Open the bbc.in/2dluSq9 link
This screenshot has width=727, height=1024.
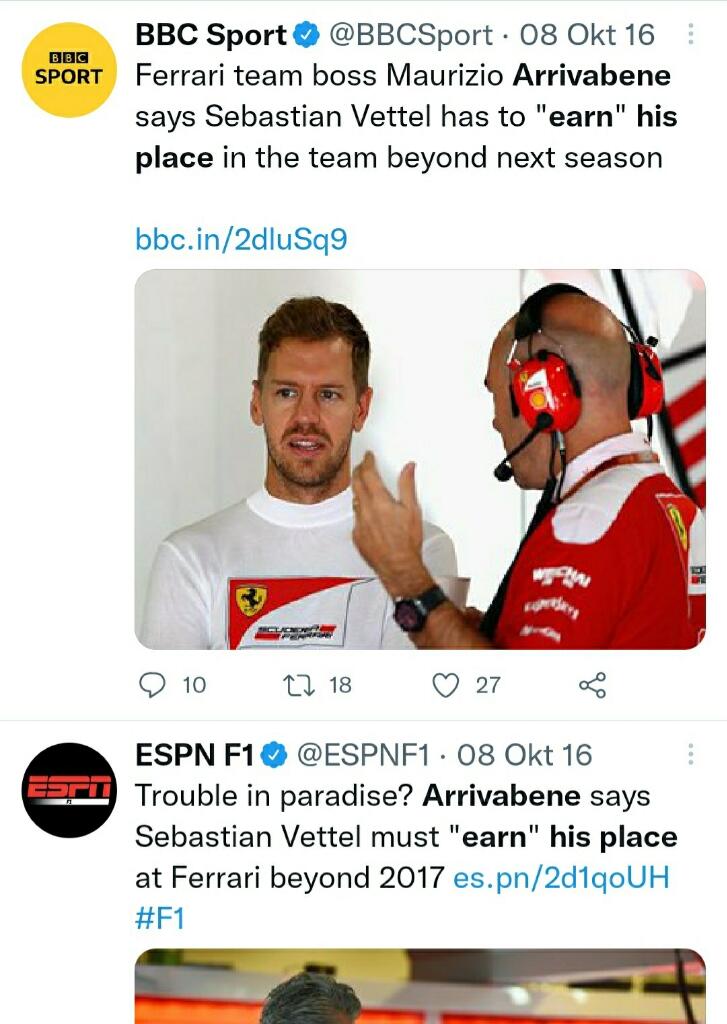click(241, 239)
